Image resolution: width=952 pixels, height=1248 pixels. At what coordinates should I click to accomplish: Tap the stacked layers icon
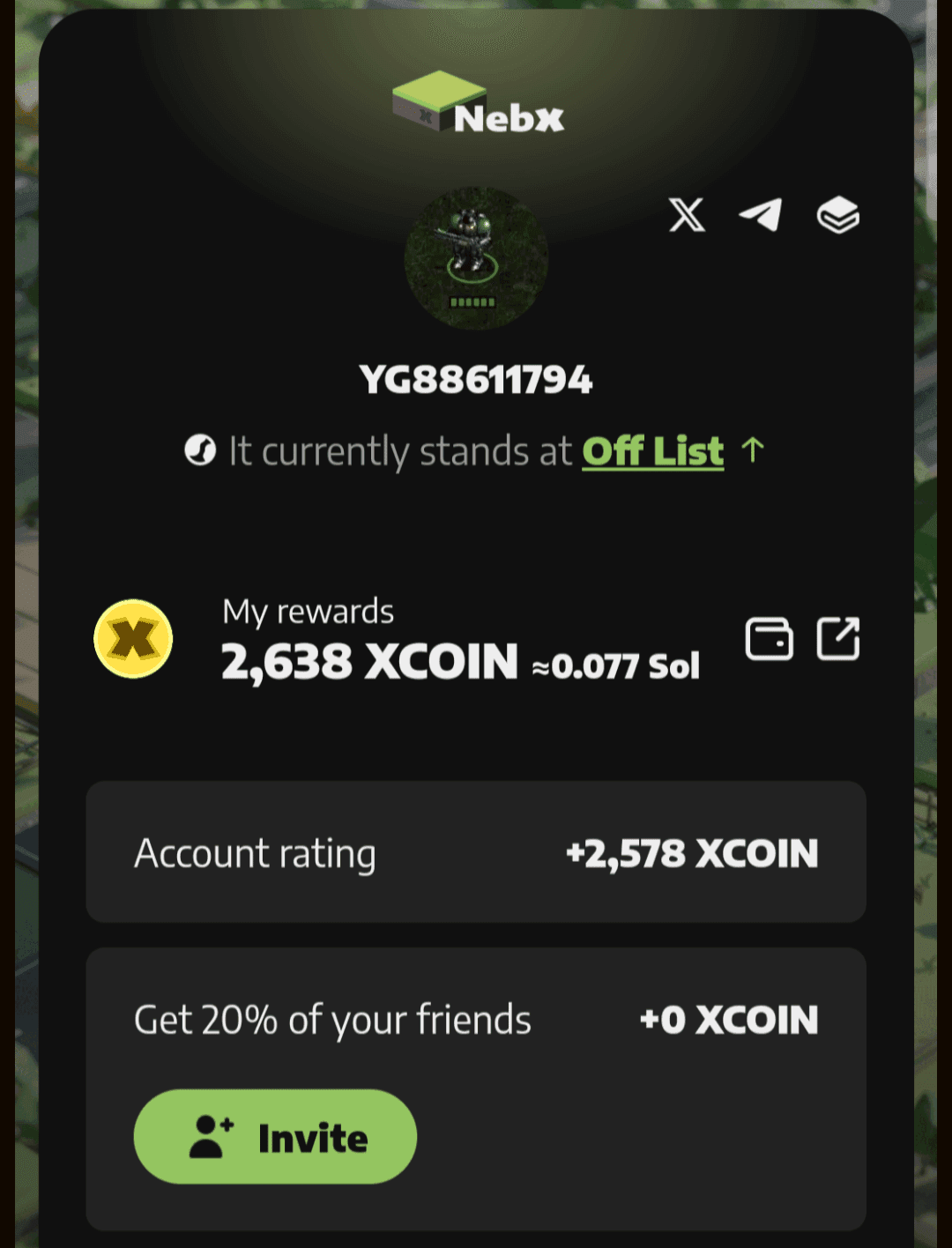(x=837, y=215)
